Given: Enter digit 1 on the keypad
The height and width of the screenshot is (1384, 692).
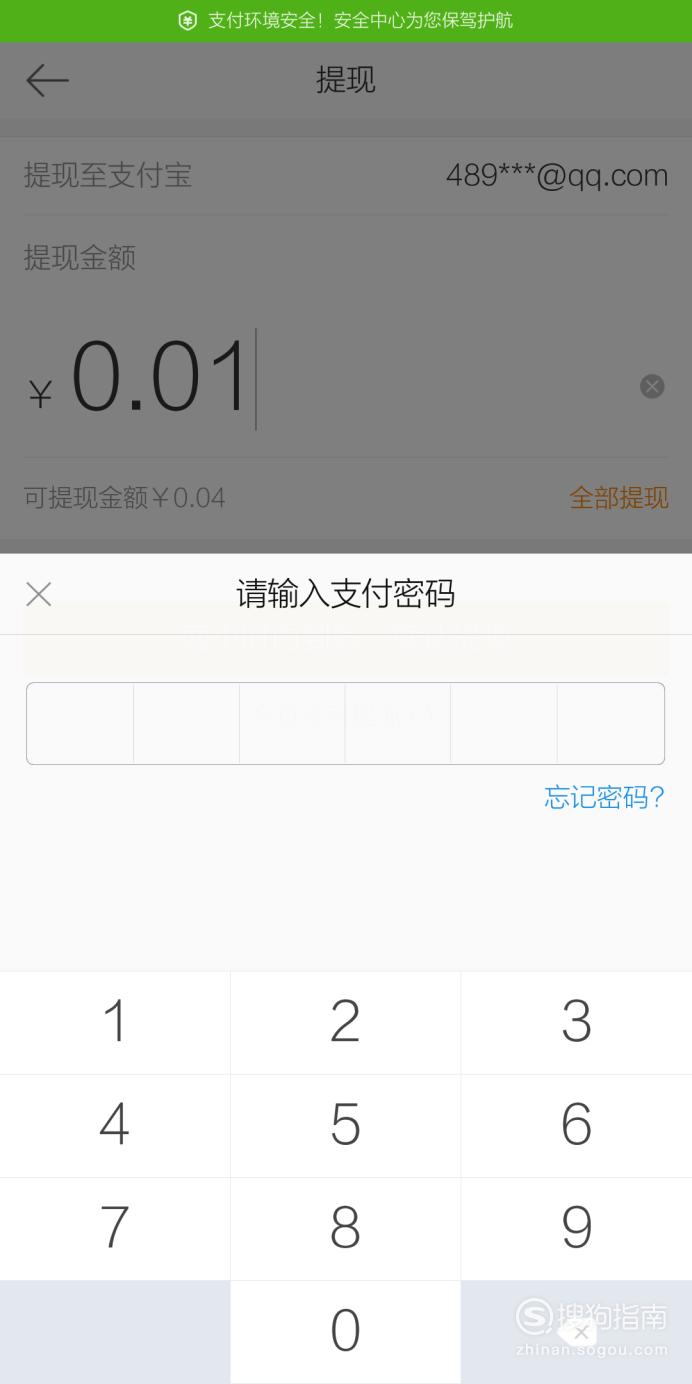Looking at the screenshot, I should [115, 1022].
